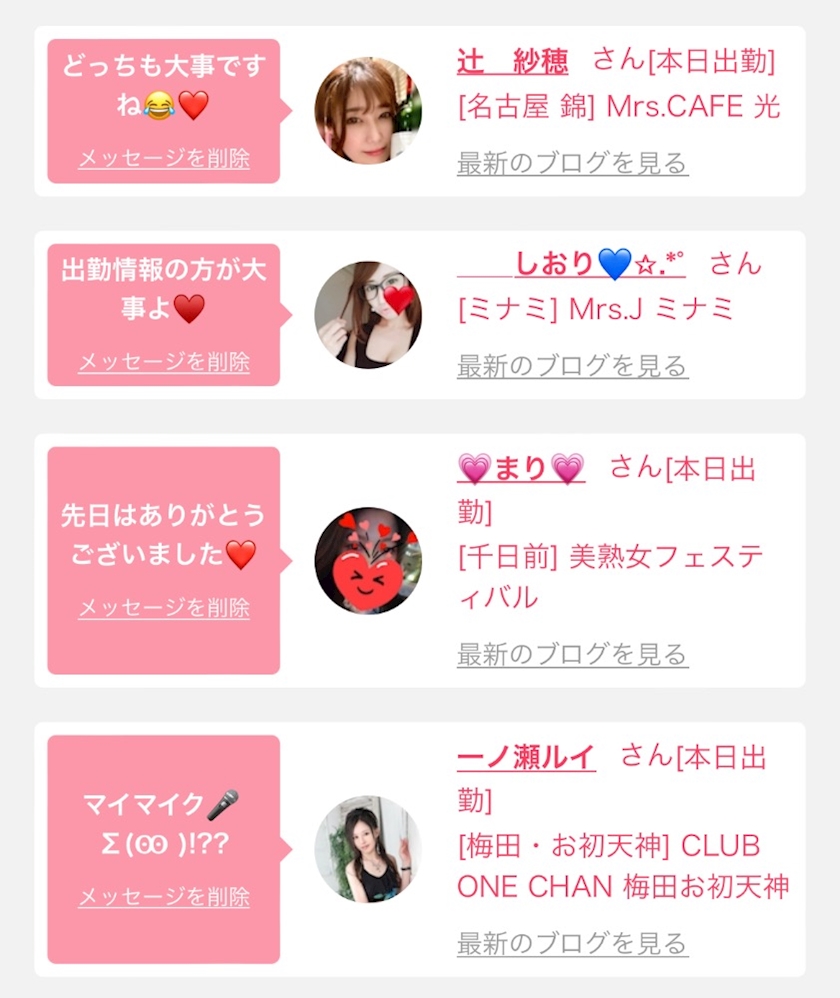Open 一ノ瀬ルイ's profile name link
The height and width of the screenshot is (998, 840).
[x=526, y=757]
